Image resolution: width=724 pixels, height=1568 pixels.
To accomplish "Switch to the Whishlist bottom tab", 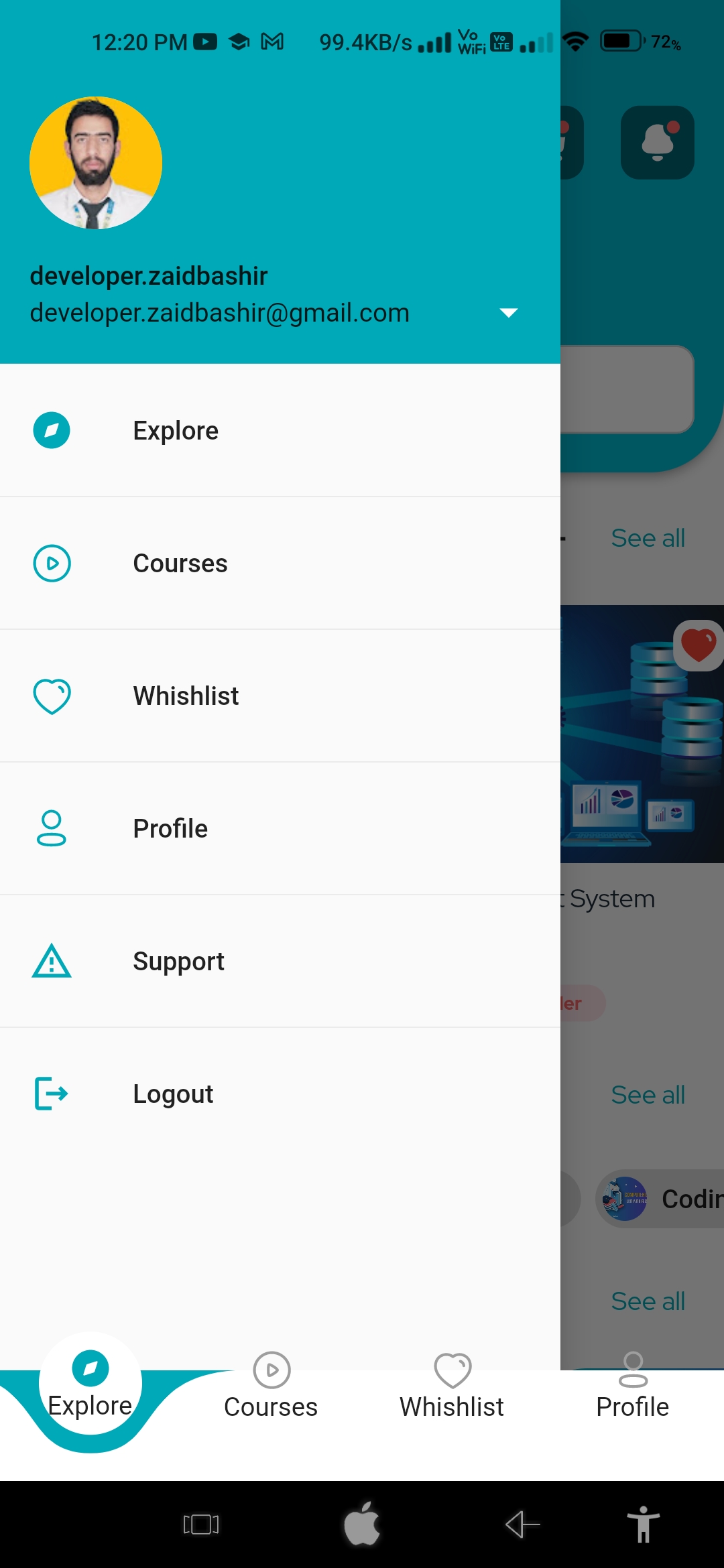I will coord(452,1386).
